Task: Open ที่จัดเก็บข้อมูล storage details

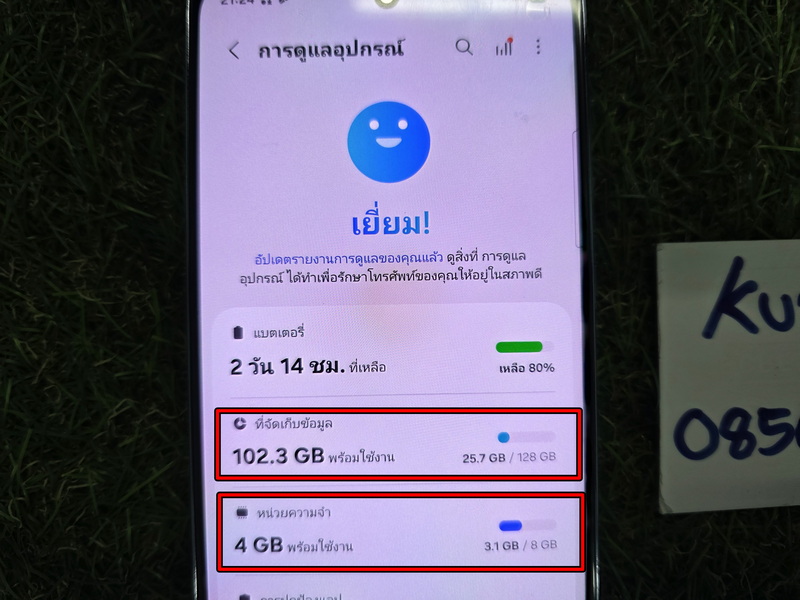Action: 398,445
